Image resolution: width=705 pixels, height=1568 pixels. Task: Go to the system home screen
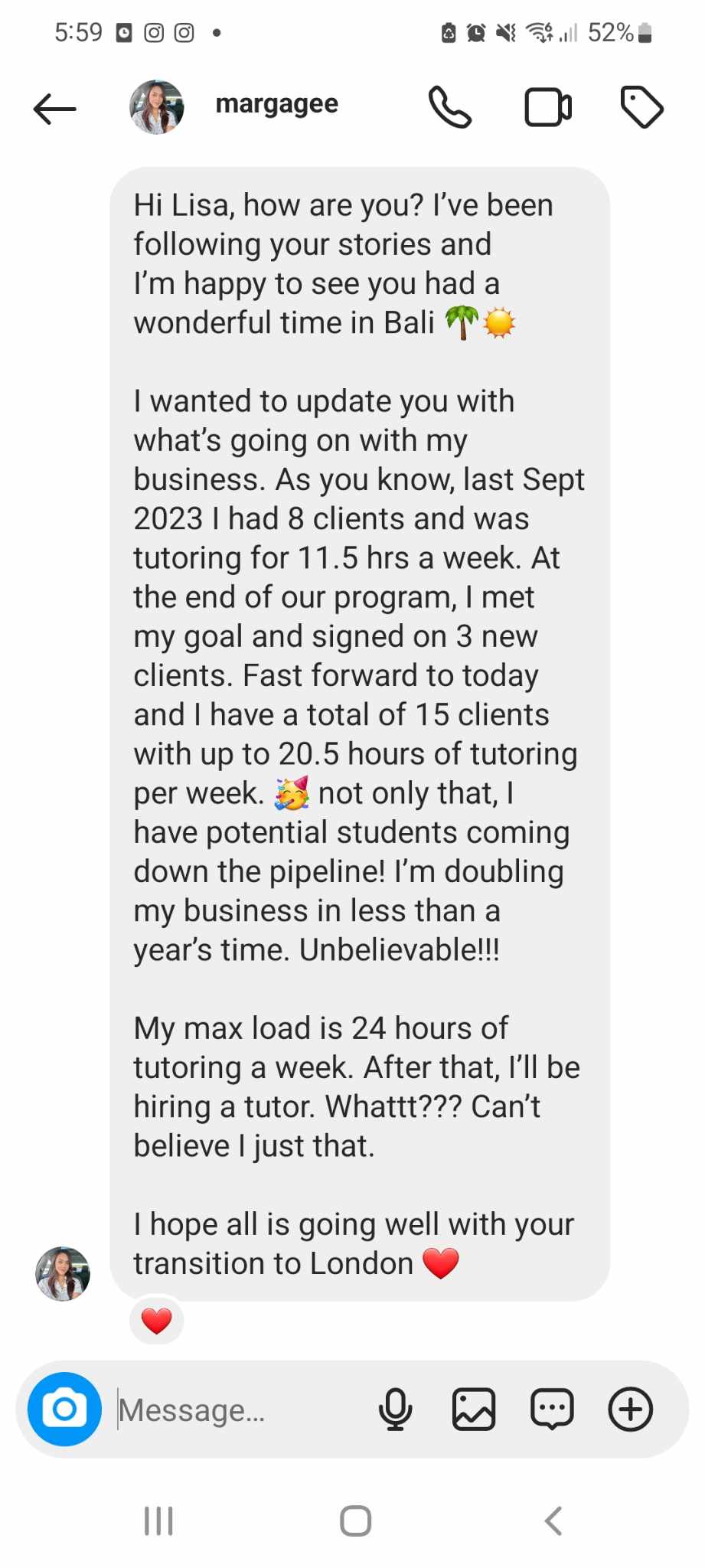click(x=355, y=1521)
